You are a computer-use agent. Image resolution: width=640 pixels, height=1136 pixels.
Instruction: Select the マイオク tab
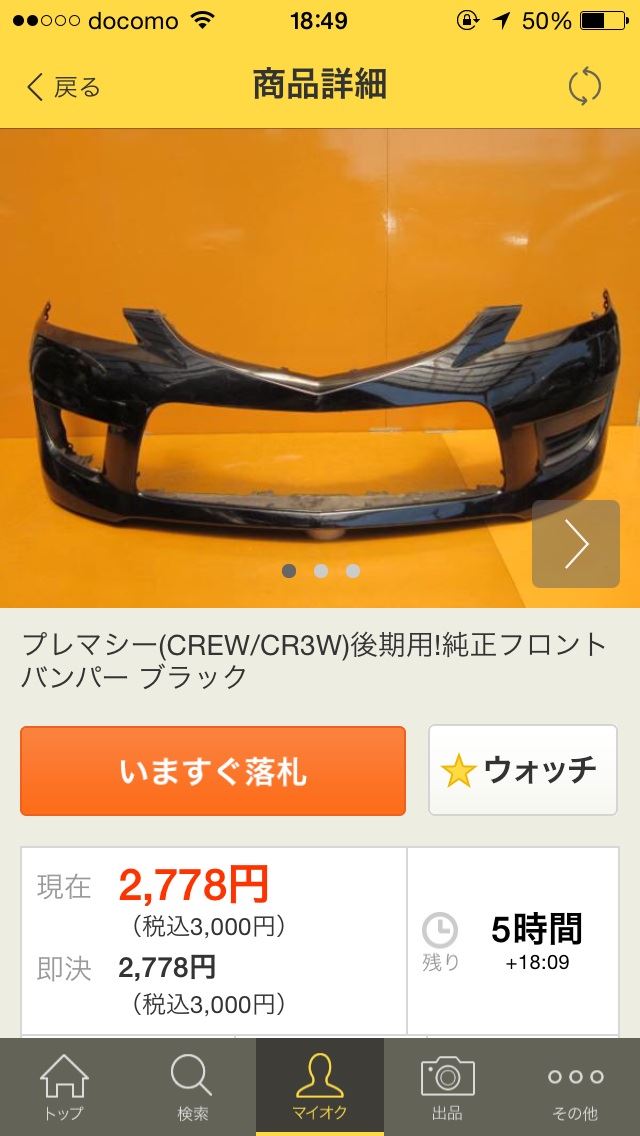coord(320,1087)
